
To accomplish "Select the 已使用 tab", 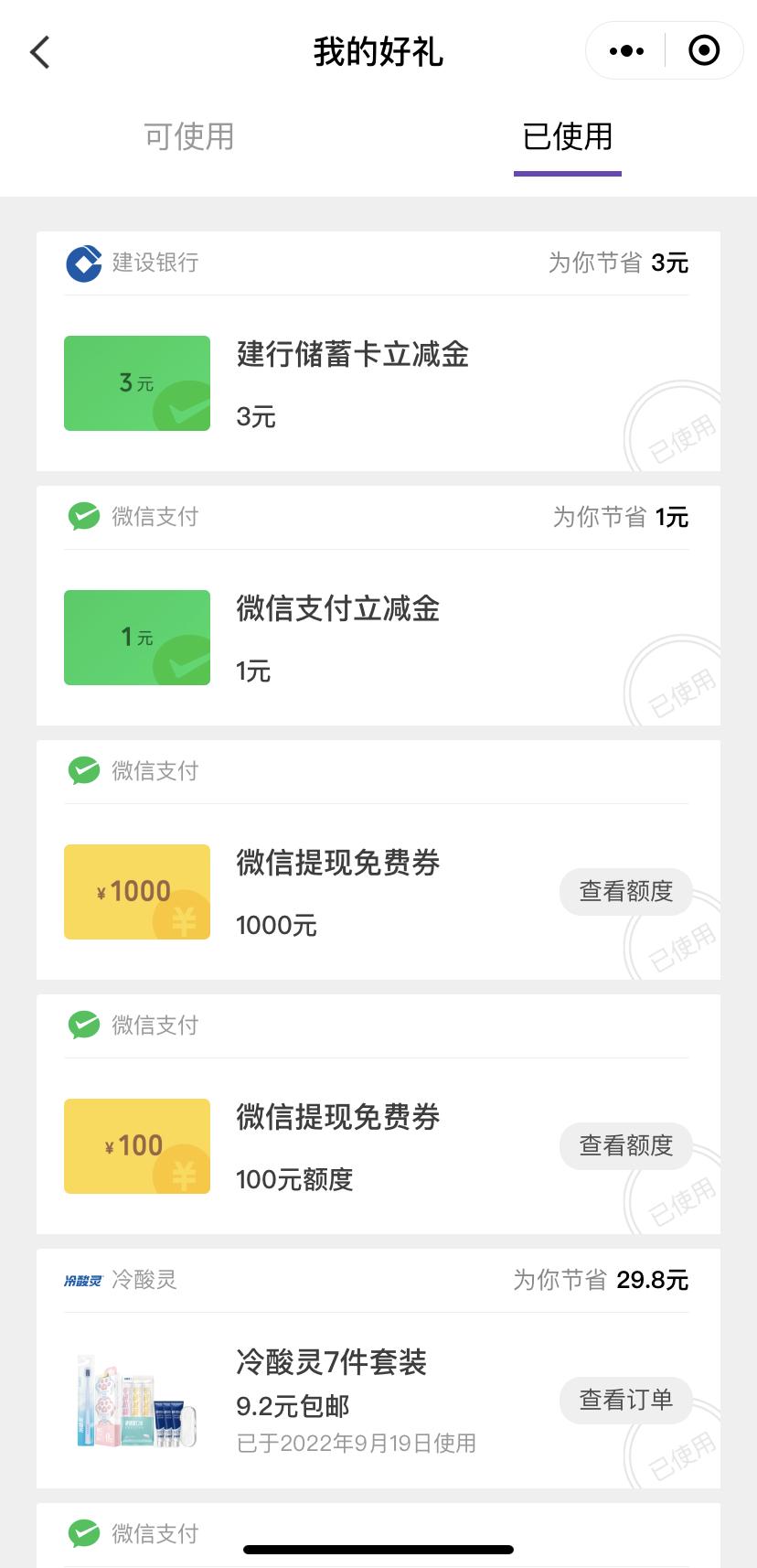I will click(x=567, y=137).
